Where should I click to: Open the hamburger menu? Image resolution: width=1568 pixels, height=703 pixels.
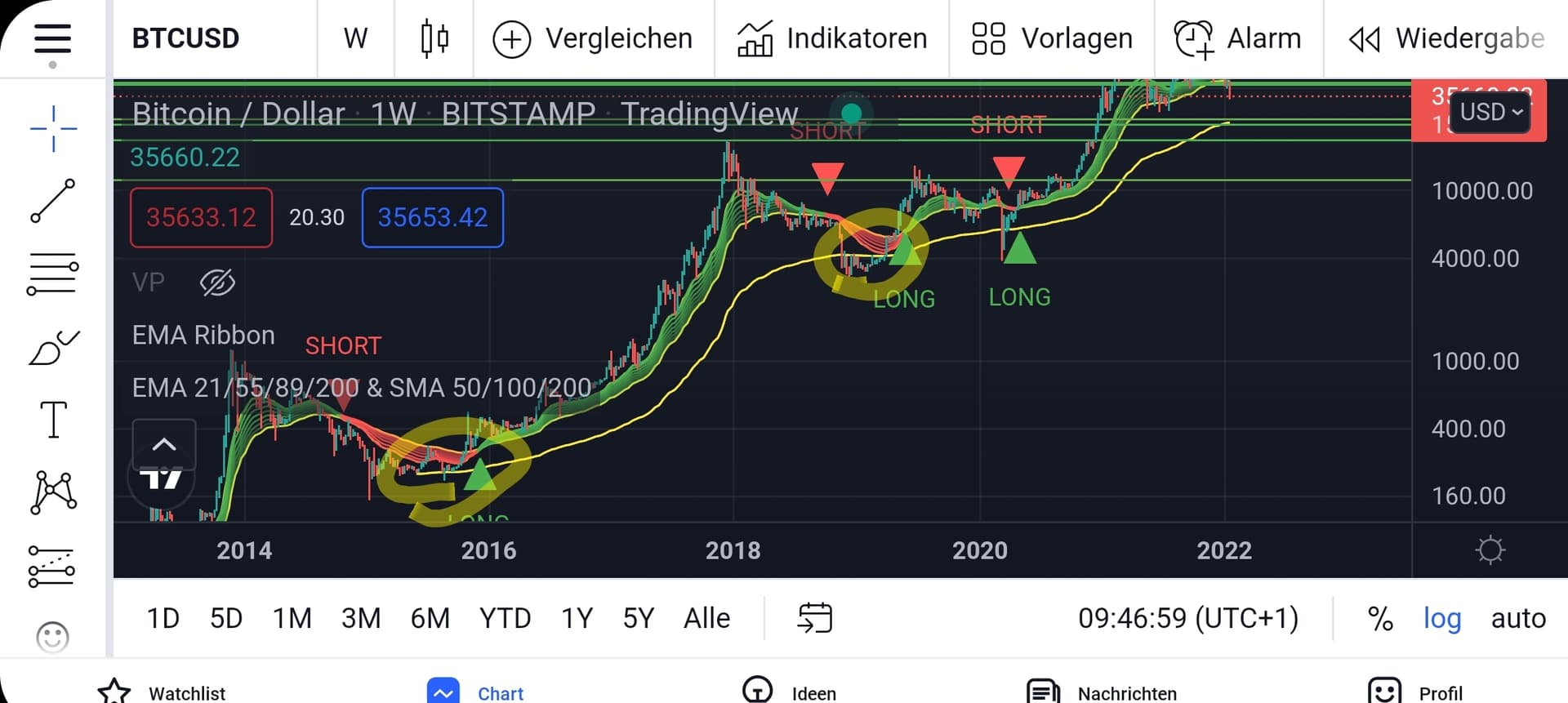(x=53, y=38)
